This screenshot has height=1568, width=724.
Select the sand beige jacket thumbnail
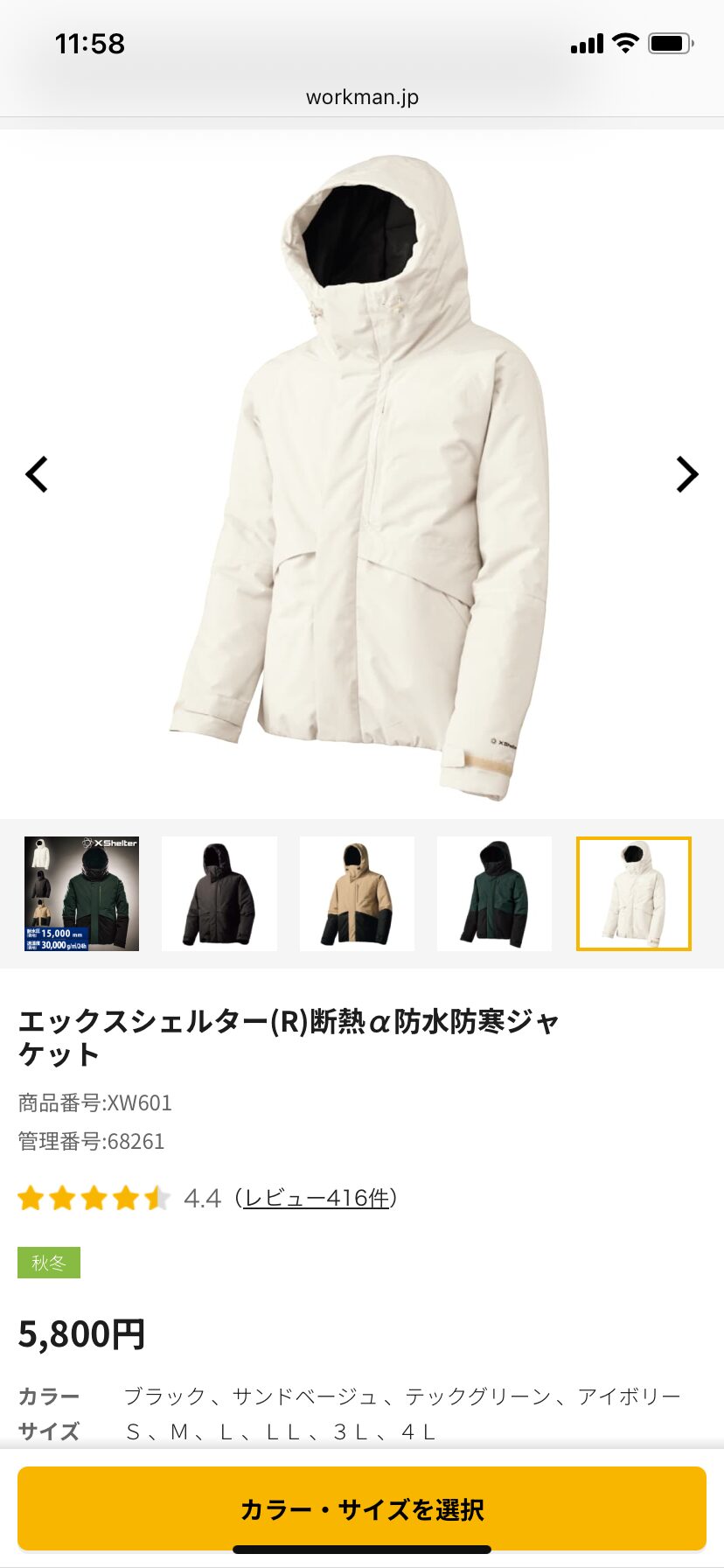pos(357,893)
